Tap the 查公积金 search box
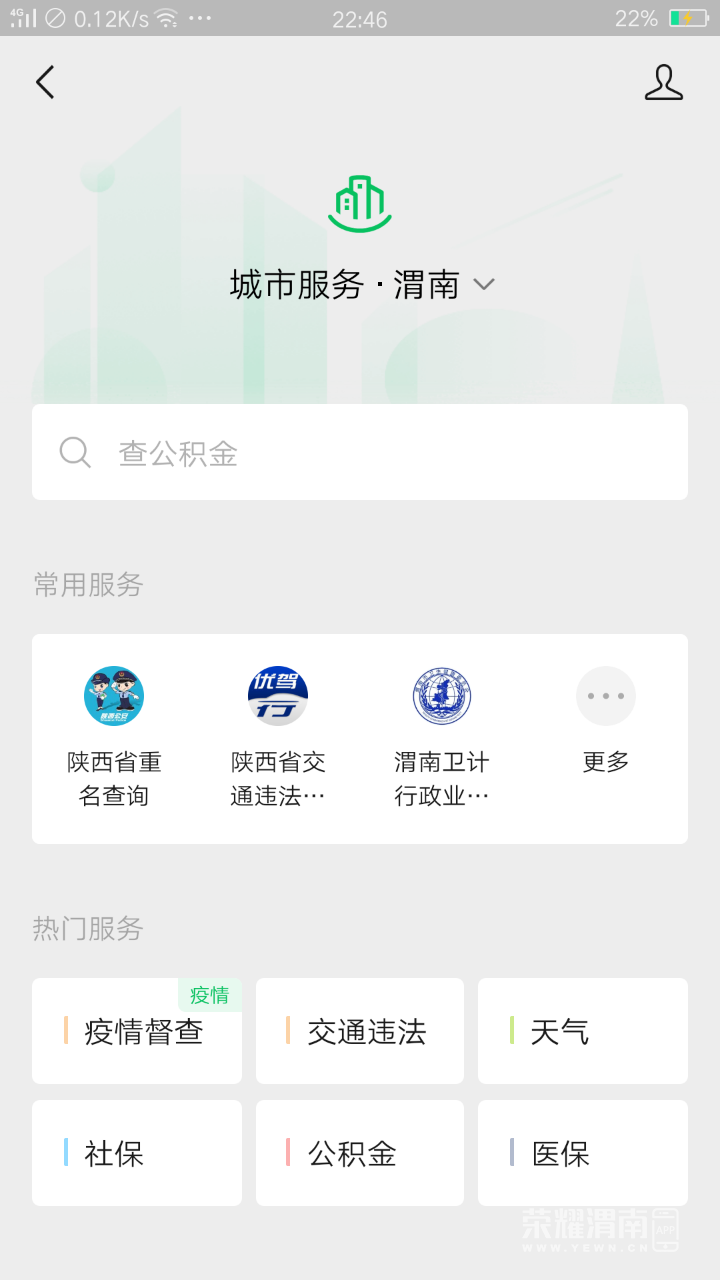The image size is (720, 1280). pos(360,452)
